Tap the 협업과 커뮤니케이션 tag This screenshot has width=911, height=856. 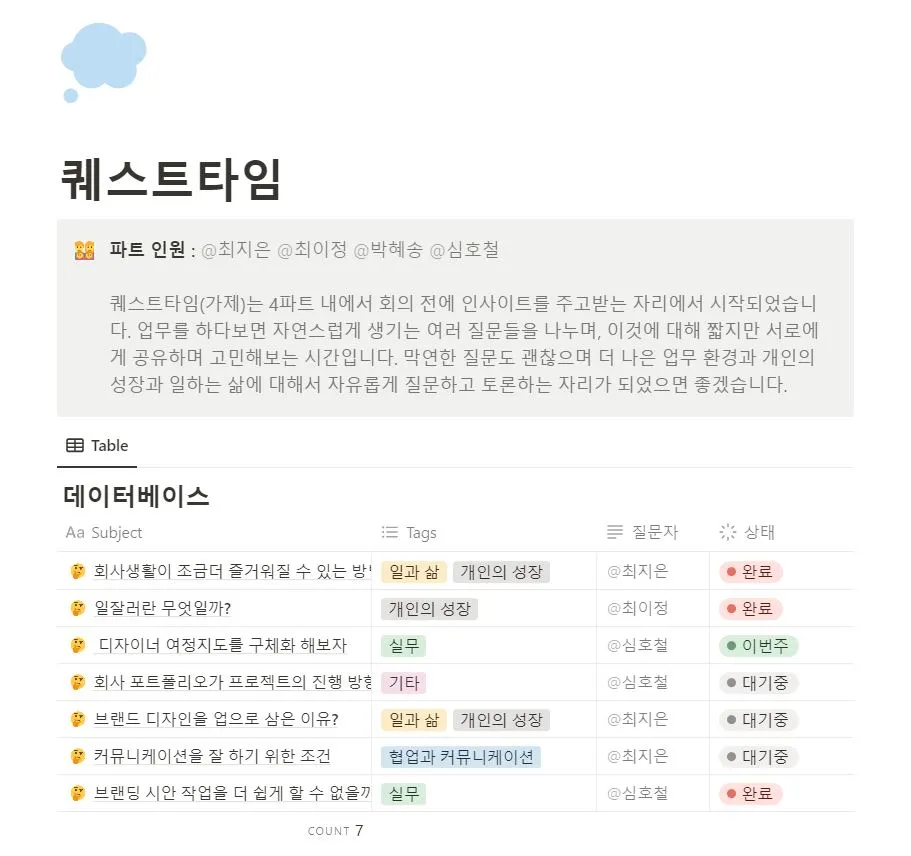point(461,757)
